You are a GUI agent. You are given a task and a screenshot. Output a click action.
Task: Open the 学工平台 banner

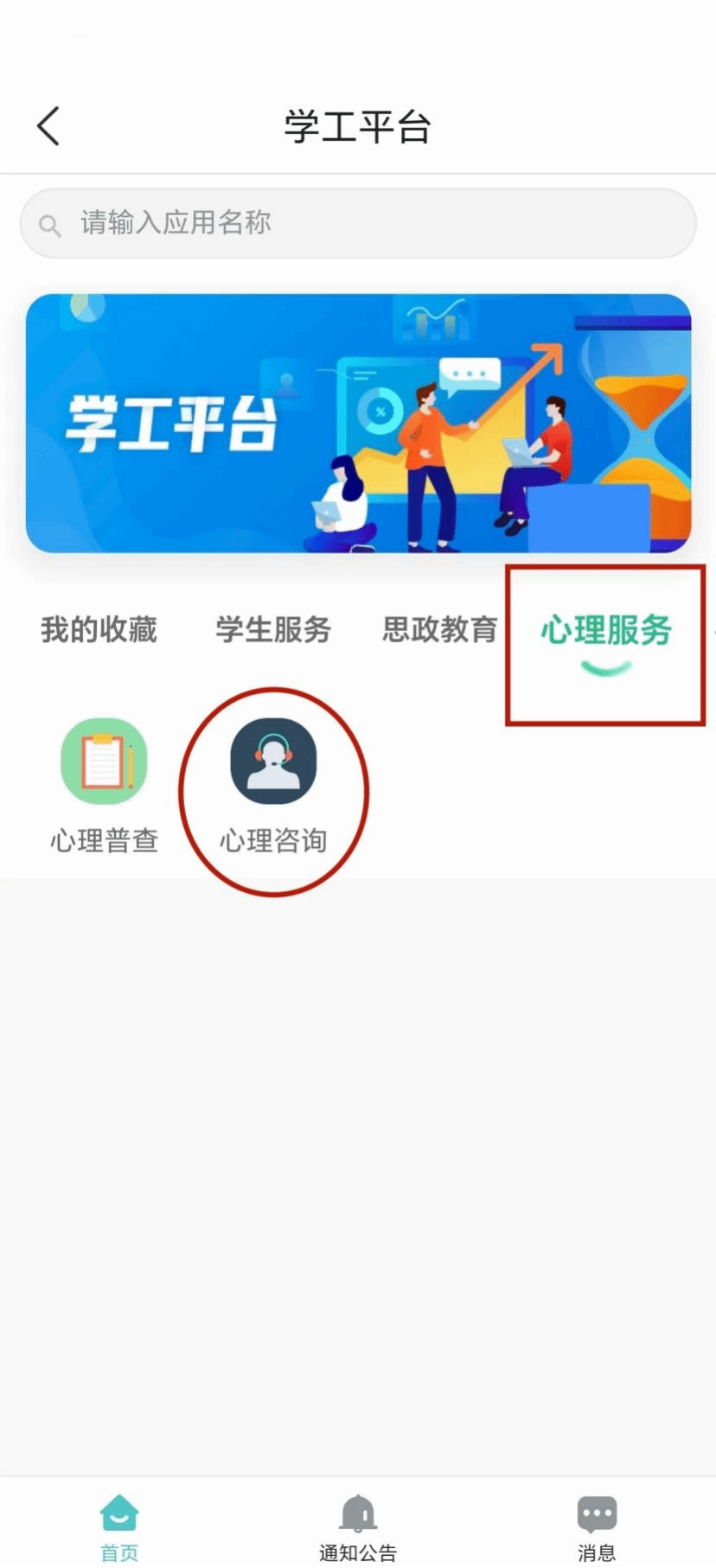[x=358, y=424]
